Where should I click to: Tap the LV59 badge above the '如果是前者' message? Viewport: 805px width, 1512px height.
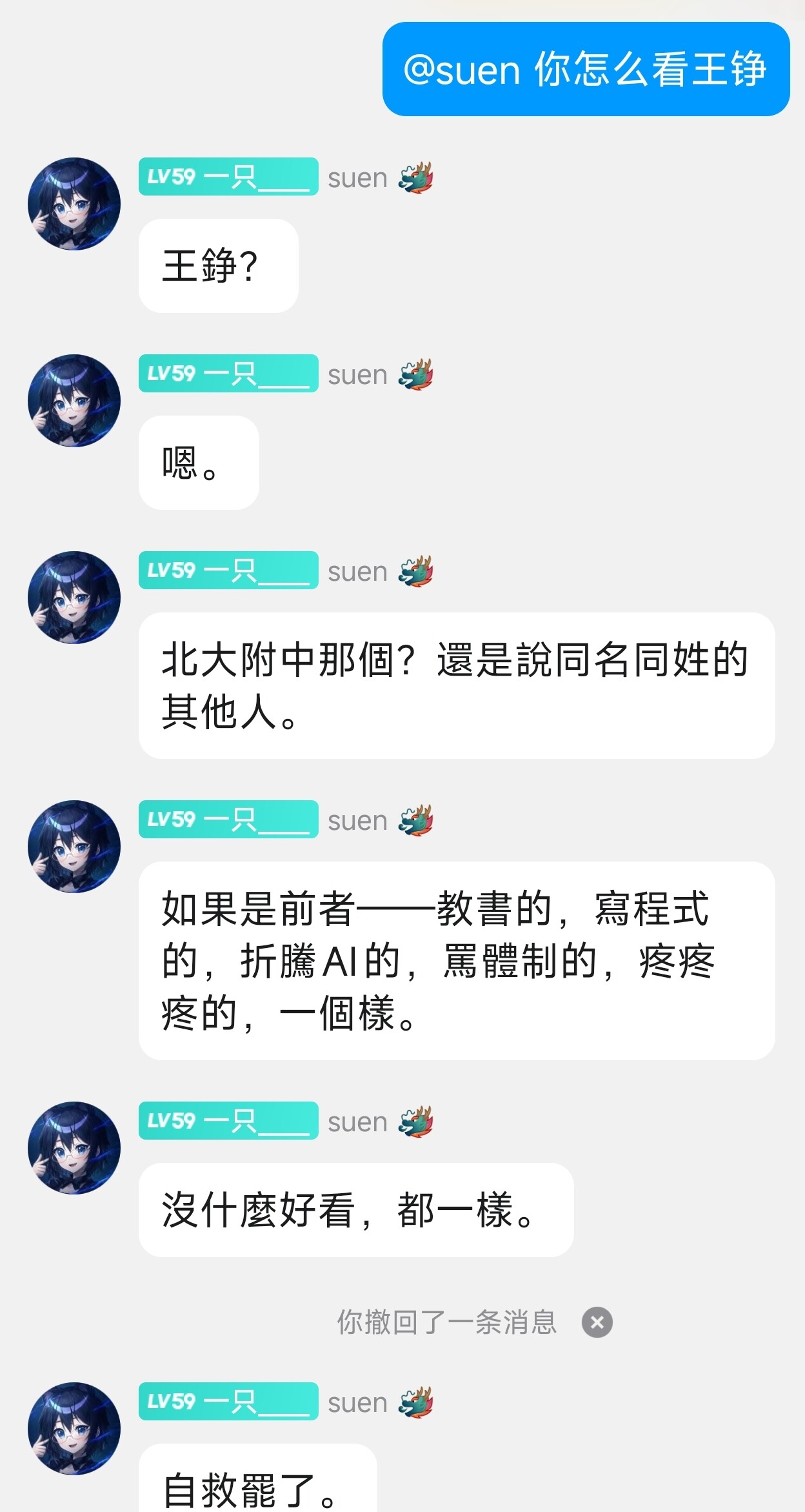pyautogui.click(x=228, y=820)
